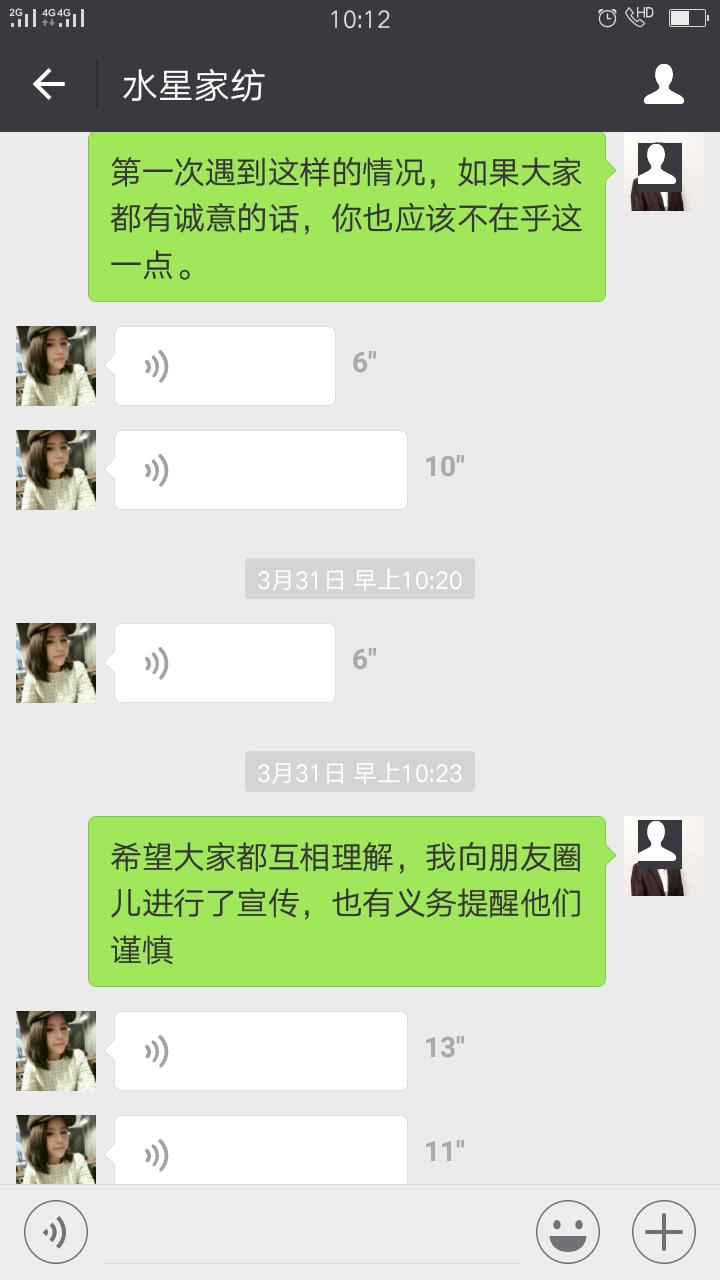This screenshot has height=1280, width=720.
Task: Tap the 10:12 clock in status bar
Action: 359,18
